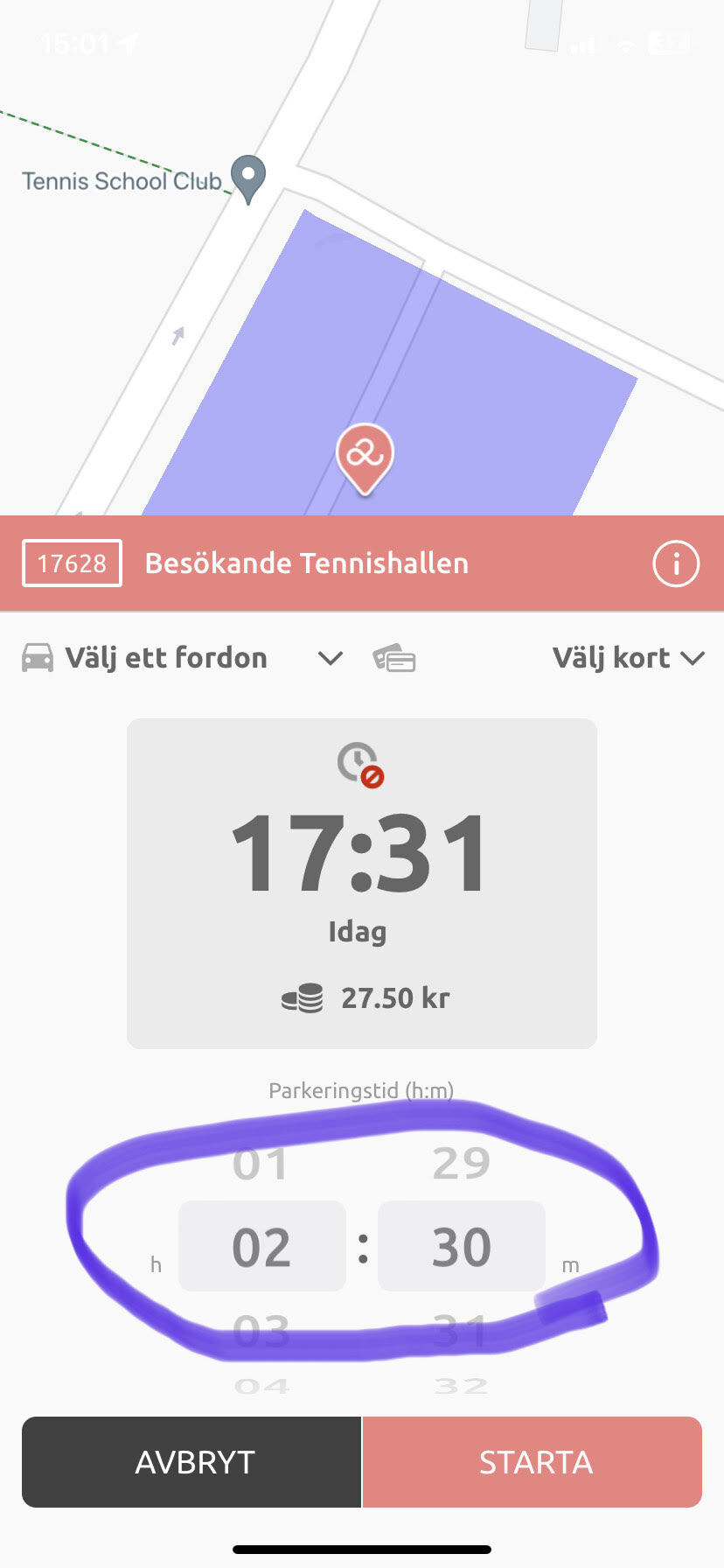Select 29 in the minutes picker
Image resolution: width=724 pixels, height=1568 pixels.
(461, 1164)
